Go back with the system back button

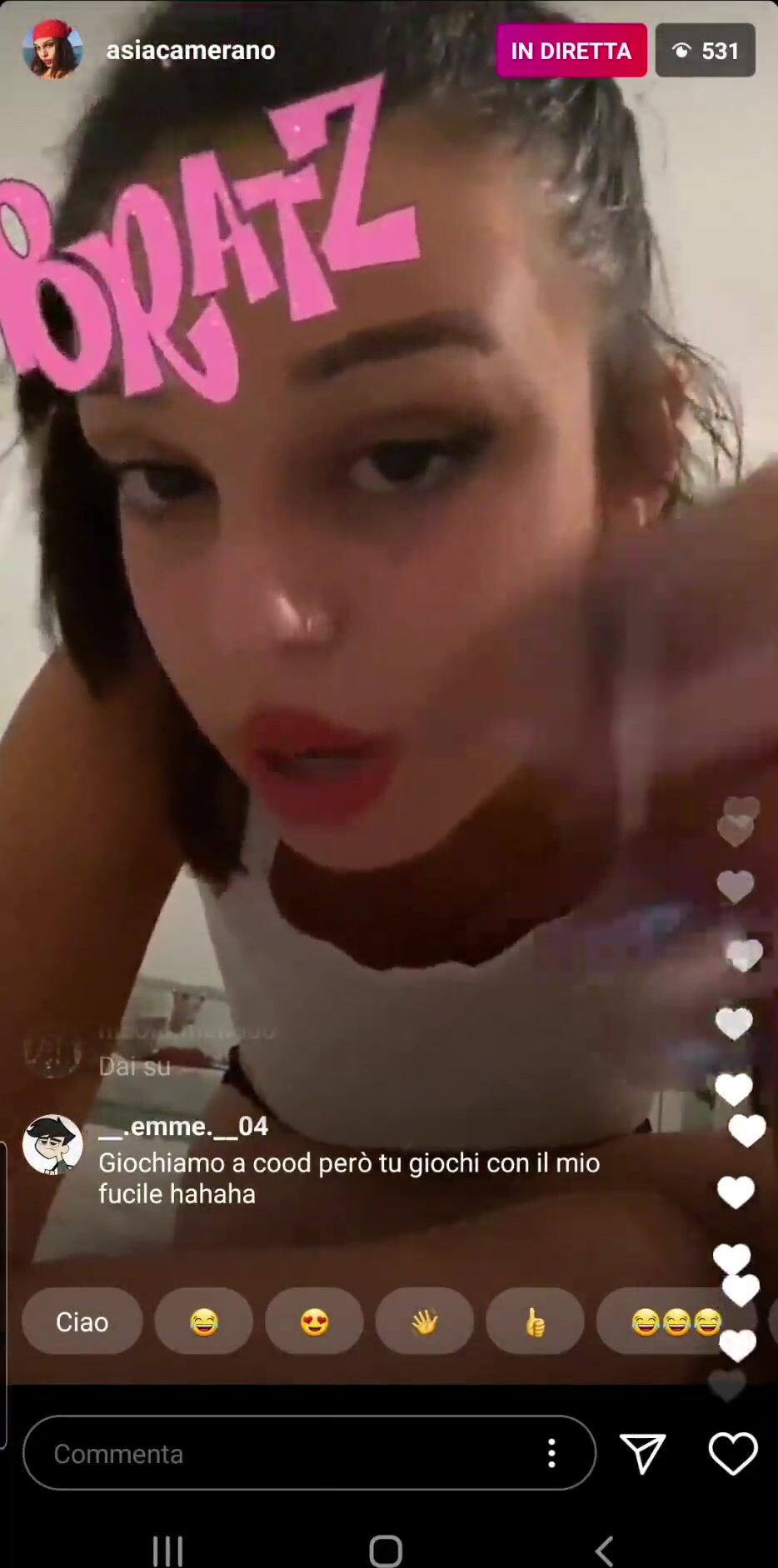605,1551
